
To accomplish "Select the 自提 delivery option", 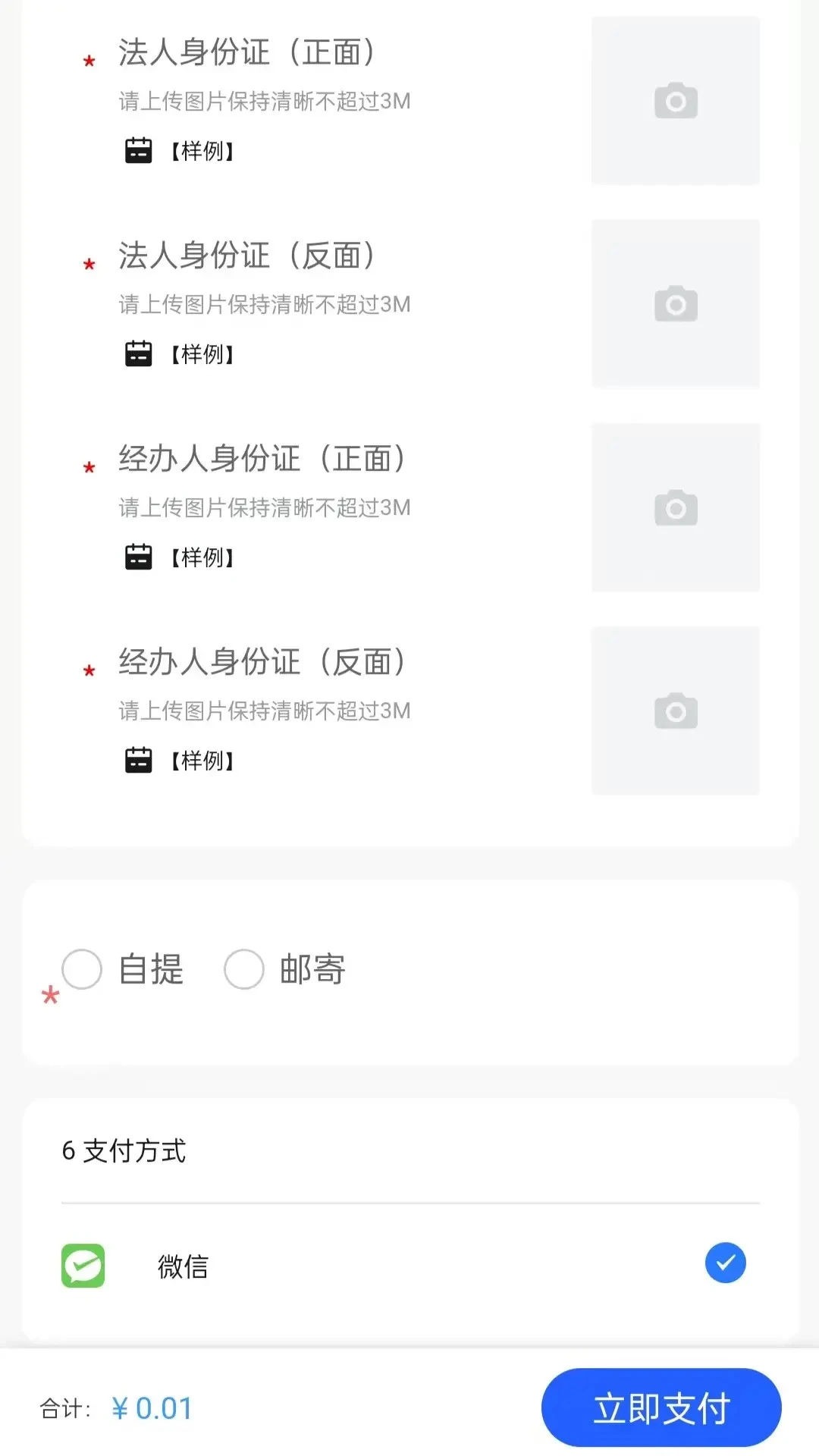I will 81,968.
